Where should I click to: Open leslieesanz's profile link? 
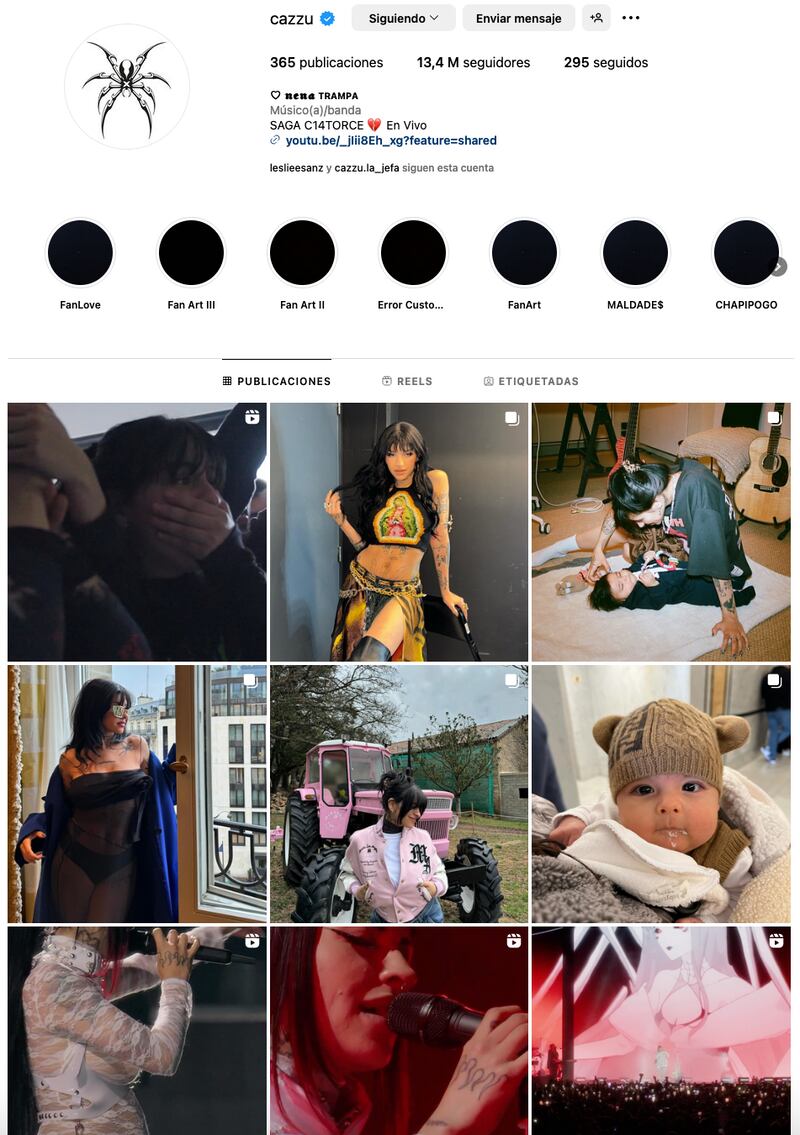296,168
